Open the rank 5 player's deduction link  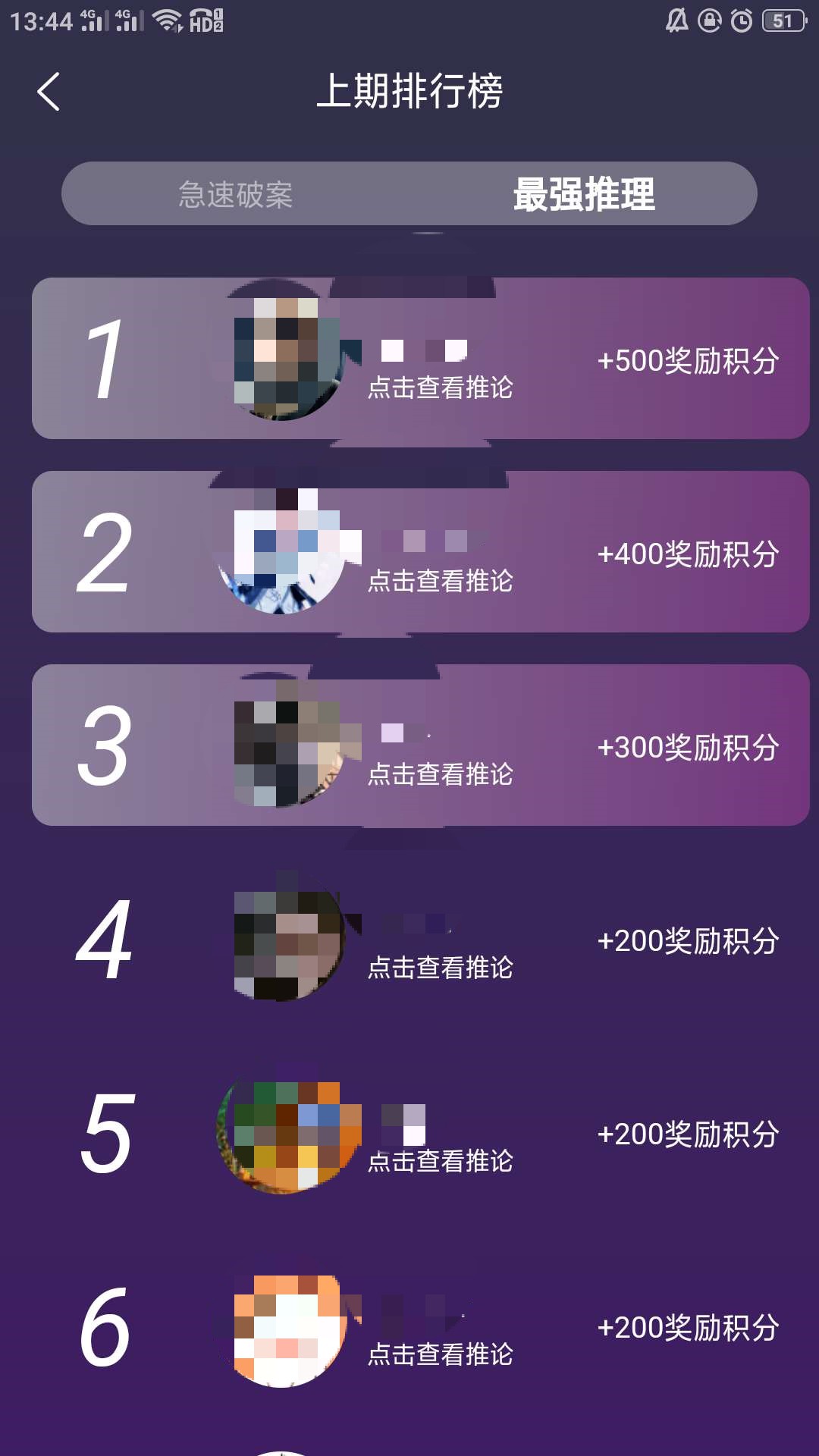(x=440, y=1161)
